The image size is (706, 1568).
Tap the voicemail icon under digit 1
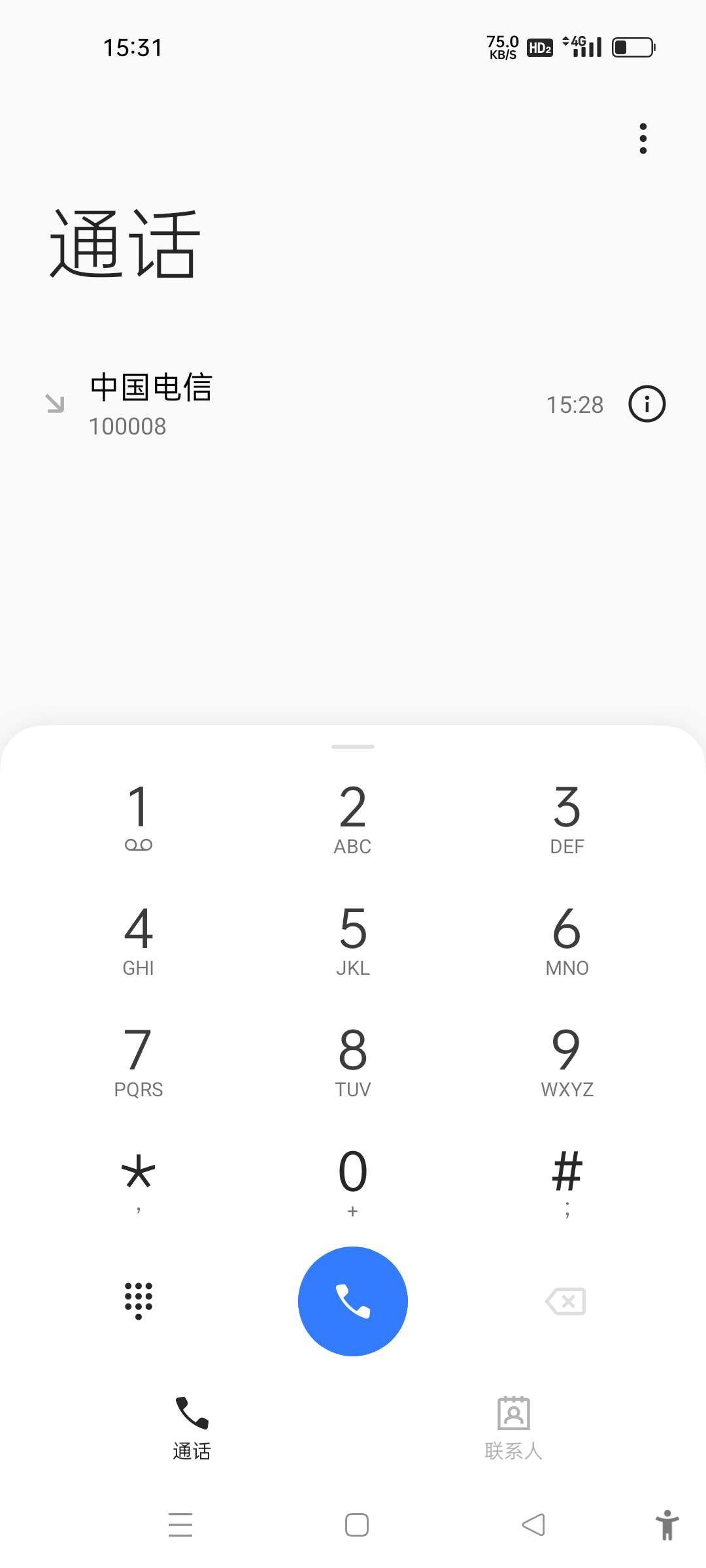(x=139, y=844)
